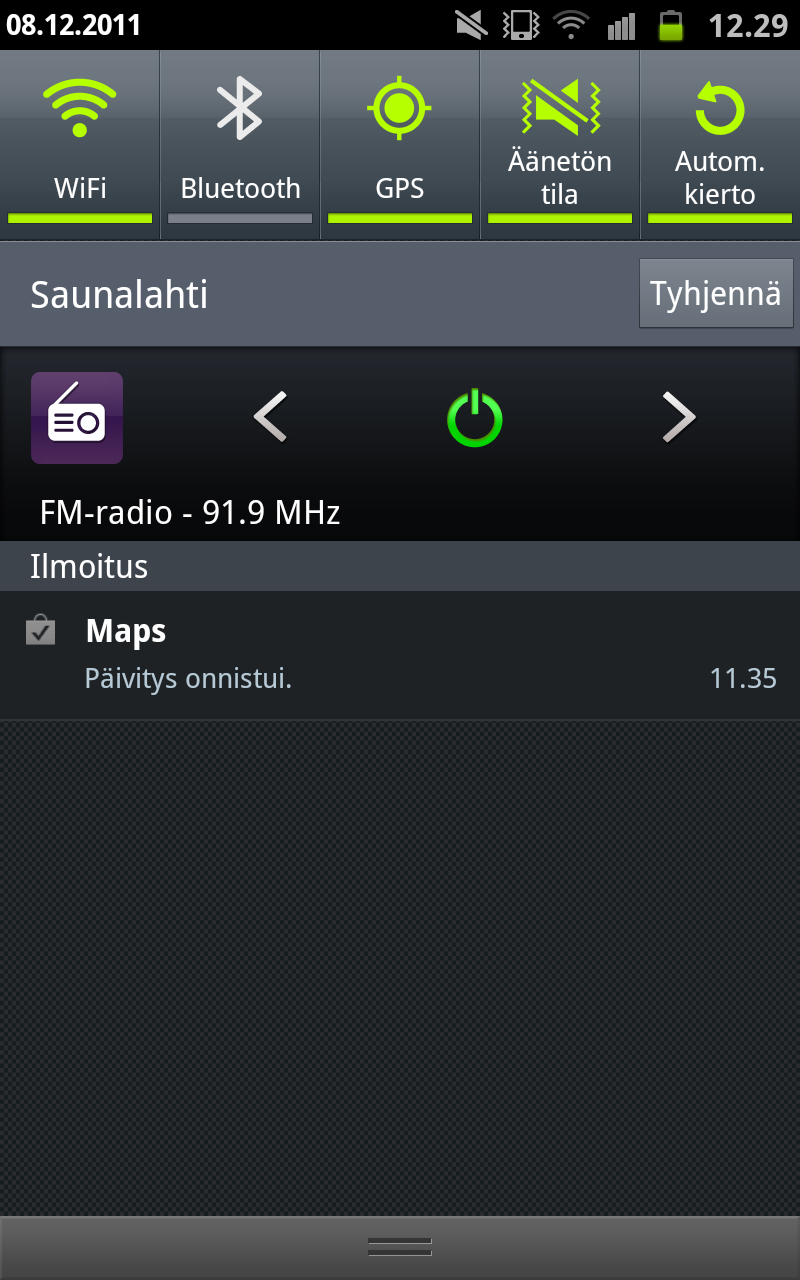Open the Maps update notification

400,655
